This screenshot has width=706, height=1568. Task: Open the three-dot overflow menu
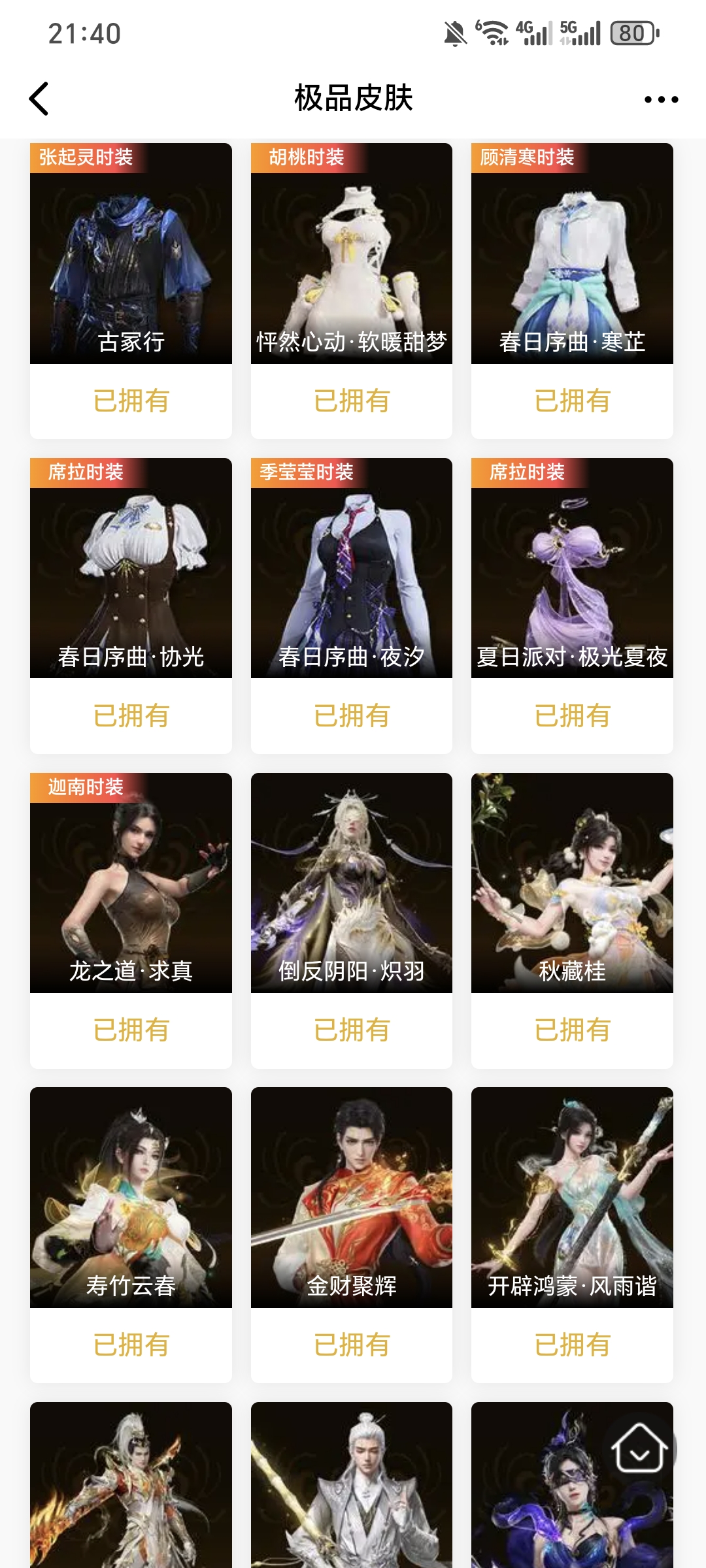661,99
